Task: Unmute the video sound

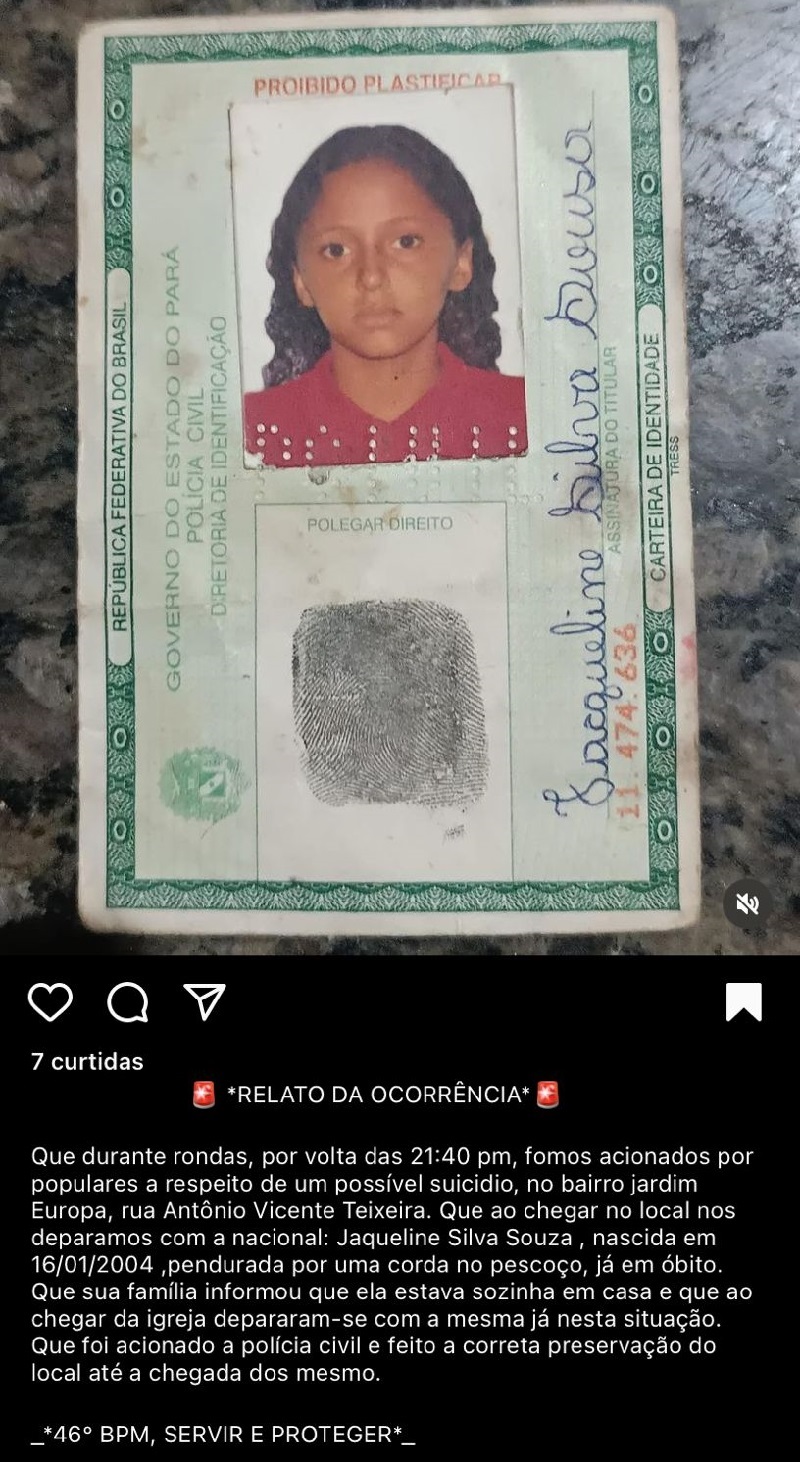Action: [x=747, y=905]
